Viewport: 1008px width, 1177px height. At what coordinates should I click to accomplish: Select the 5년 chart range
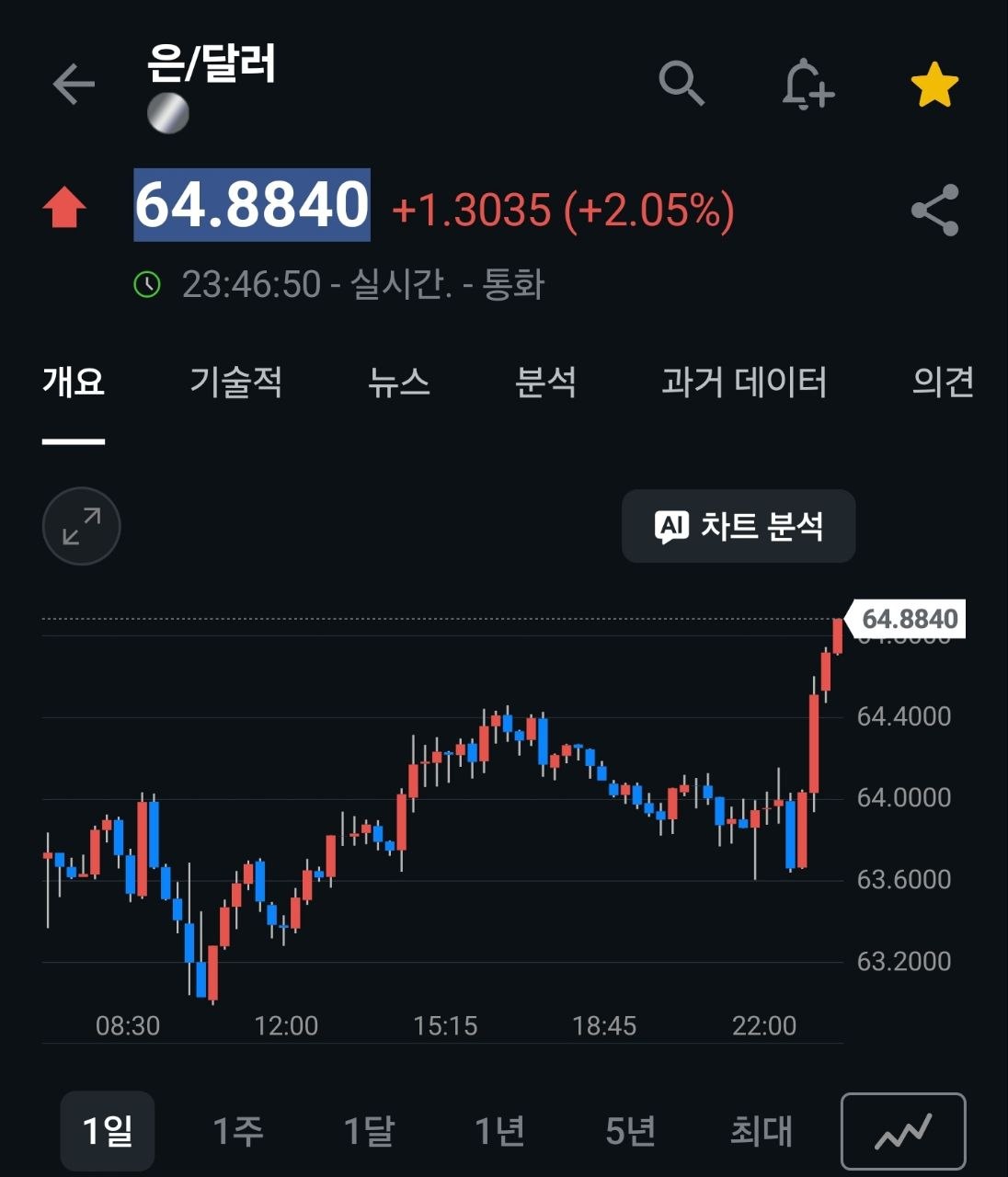631,1131
